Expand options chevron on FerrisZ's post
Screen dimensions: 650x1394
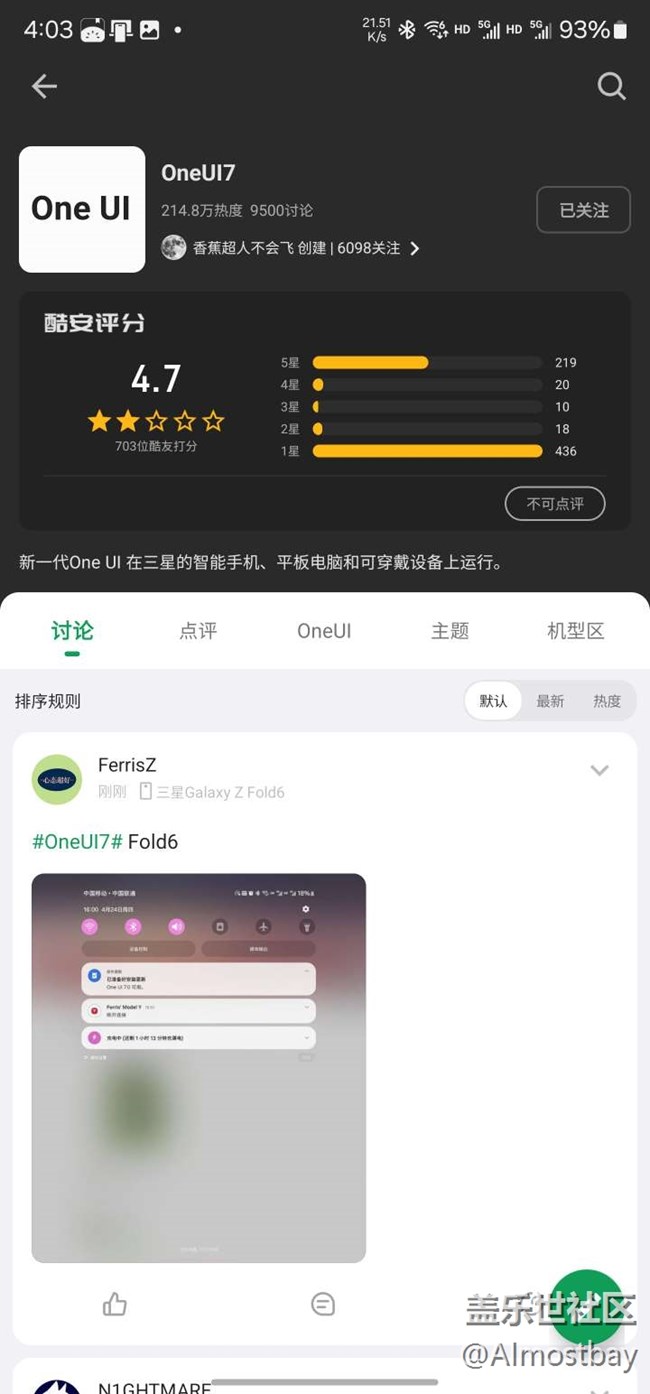pos(599,770)
